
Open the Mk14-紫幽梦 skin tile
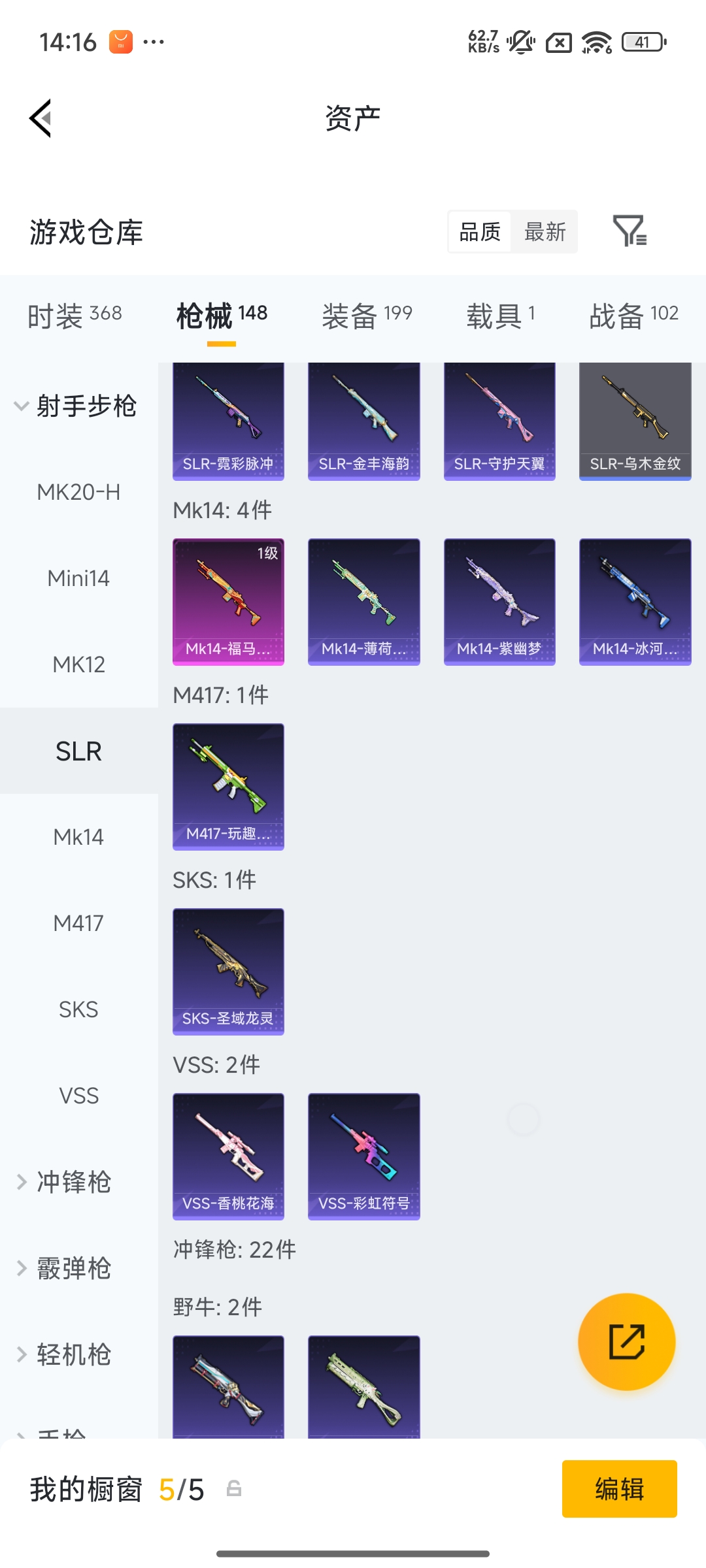(499, 602)
